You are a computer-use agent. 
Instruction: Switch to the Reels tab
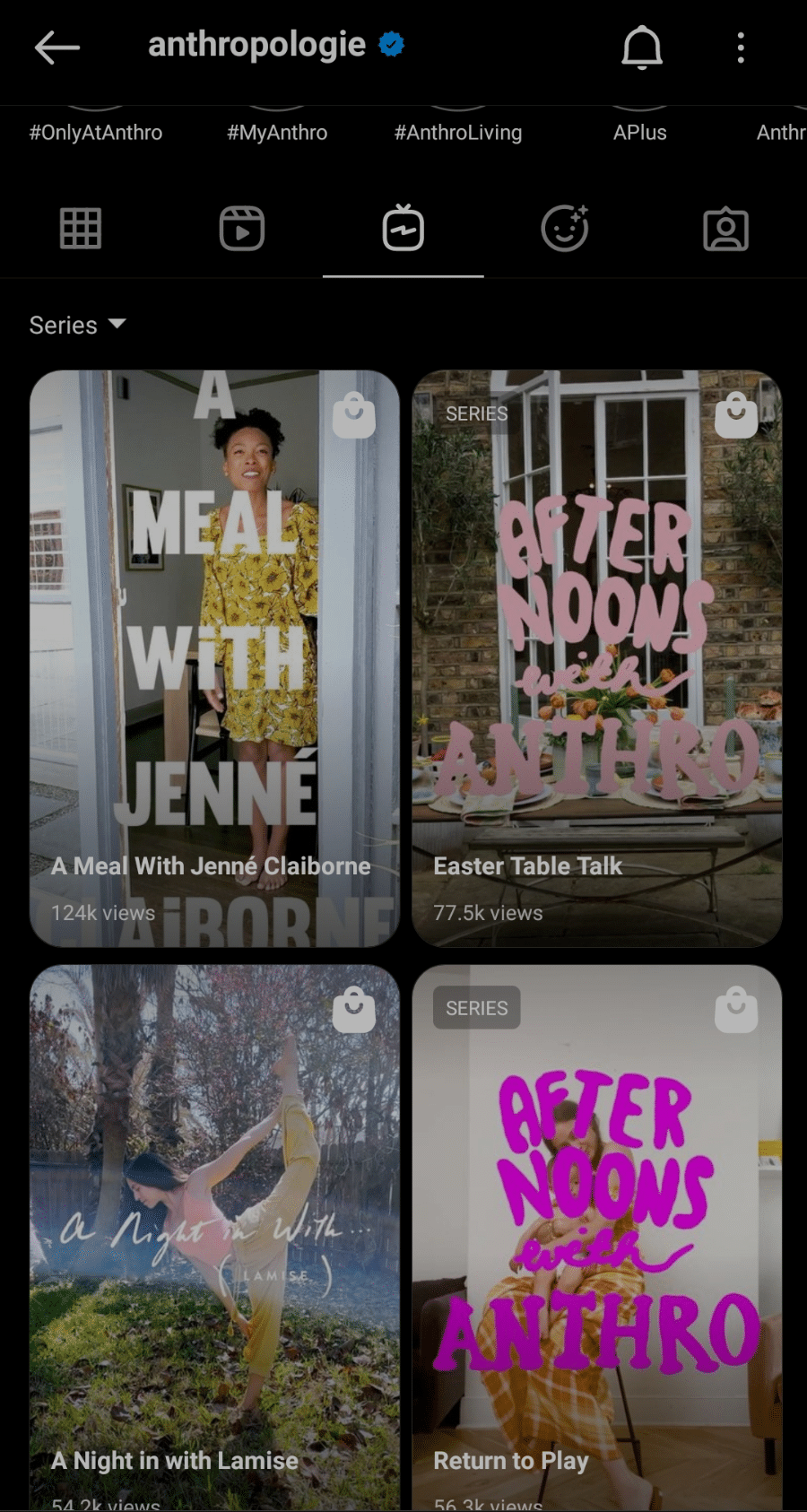pos(242,229)
